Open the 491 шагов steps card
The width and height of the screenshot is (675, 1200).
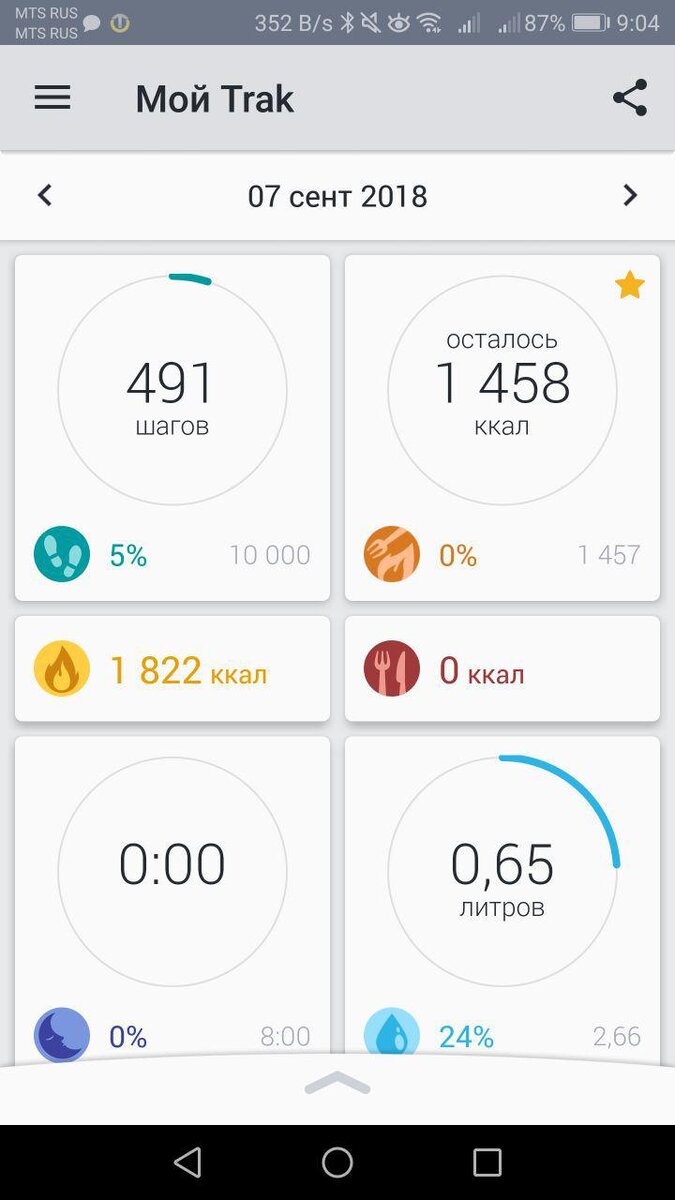[x=172, y=427]
